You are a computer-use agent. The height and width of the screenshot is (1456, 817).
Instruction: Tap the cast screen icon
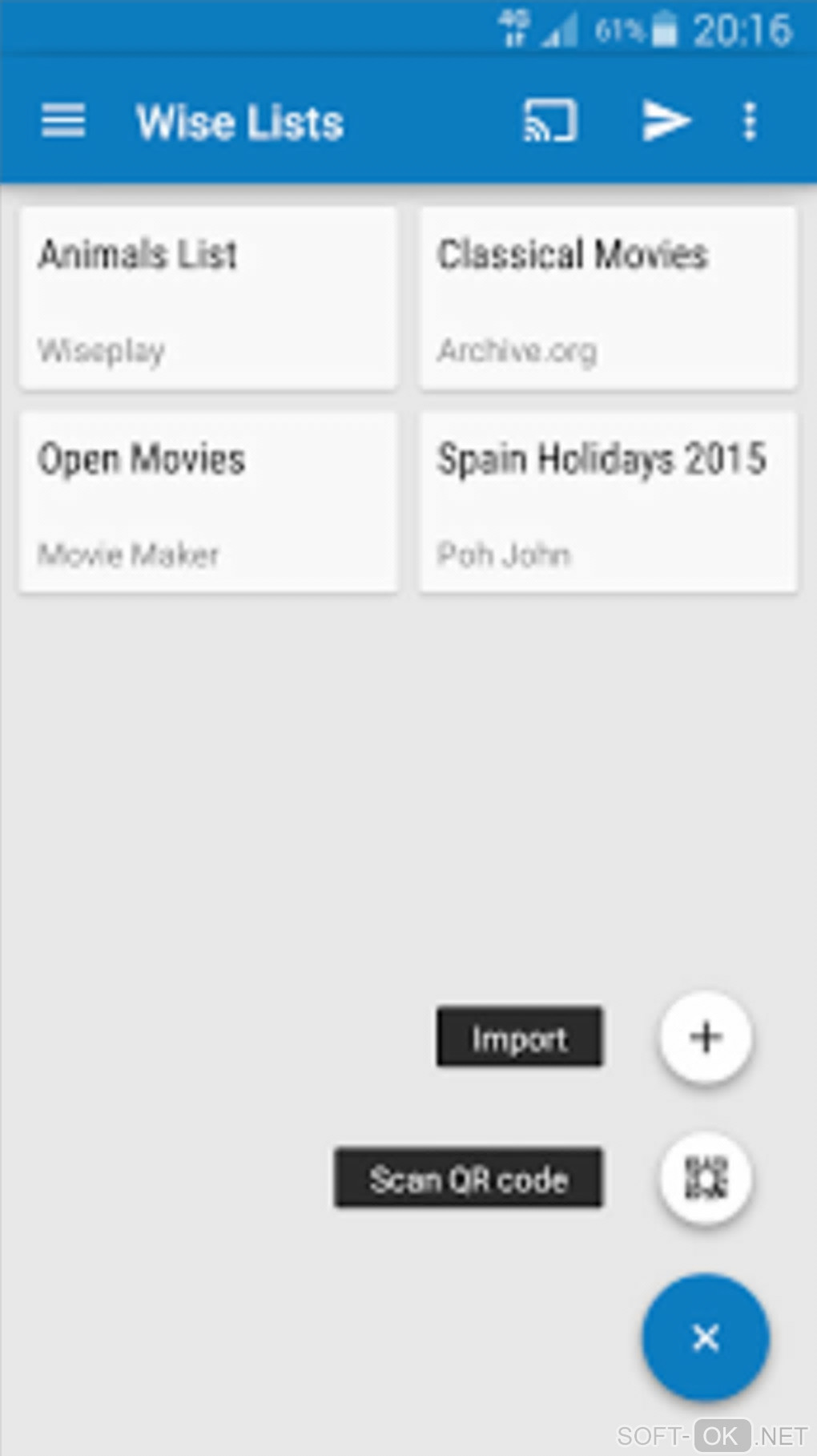549,121
